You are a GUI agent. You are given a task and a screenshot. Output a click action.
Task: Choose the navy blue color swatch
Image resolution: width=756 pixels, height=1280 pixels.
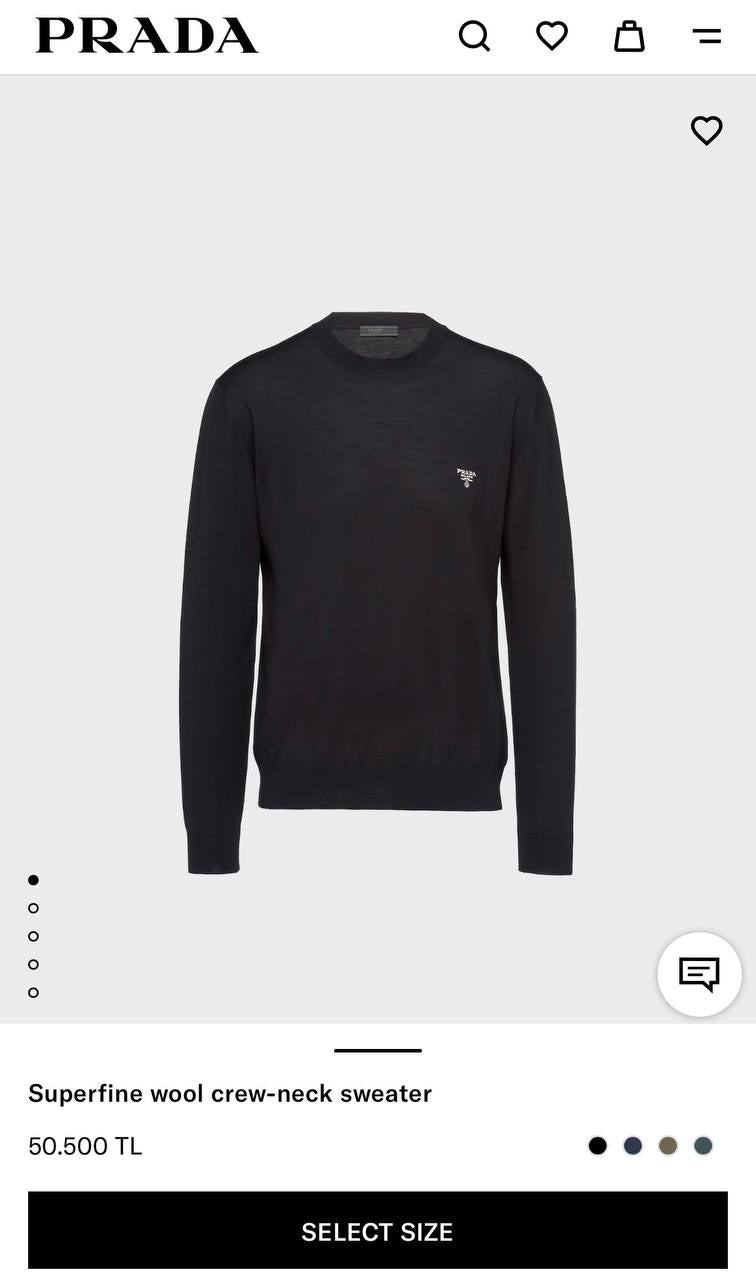(x=633, y=1146)
